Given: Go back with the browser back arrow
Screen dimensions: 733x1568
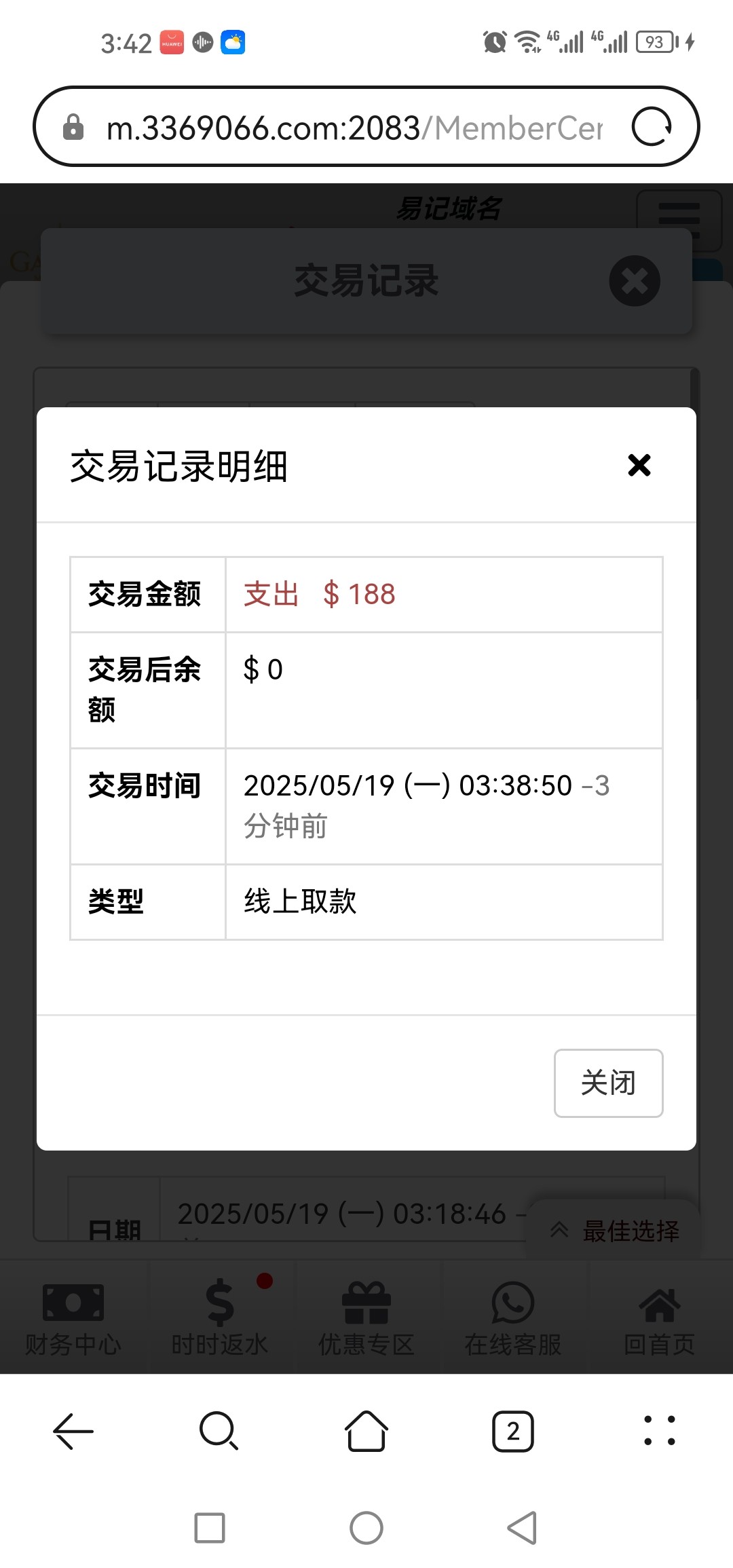Looking at the screenshot, I should point(73,1431).
